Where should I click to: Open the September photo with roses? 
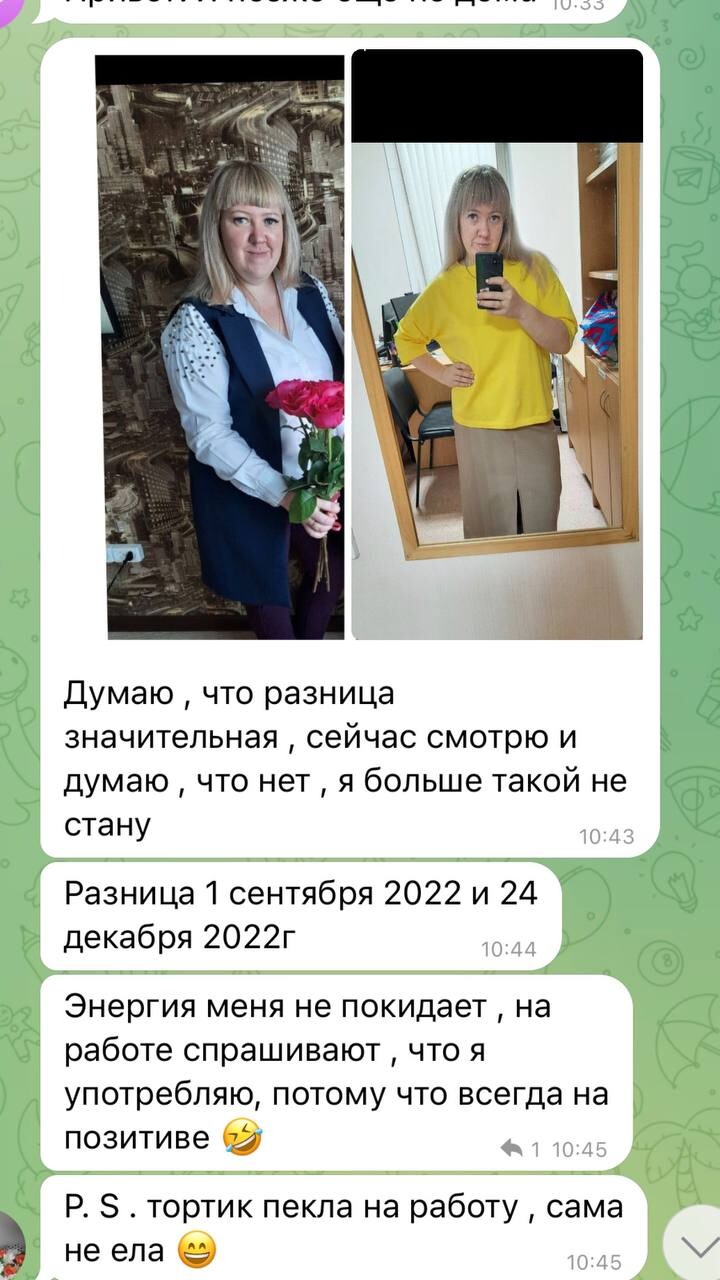click(x=220, y=346)
